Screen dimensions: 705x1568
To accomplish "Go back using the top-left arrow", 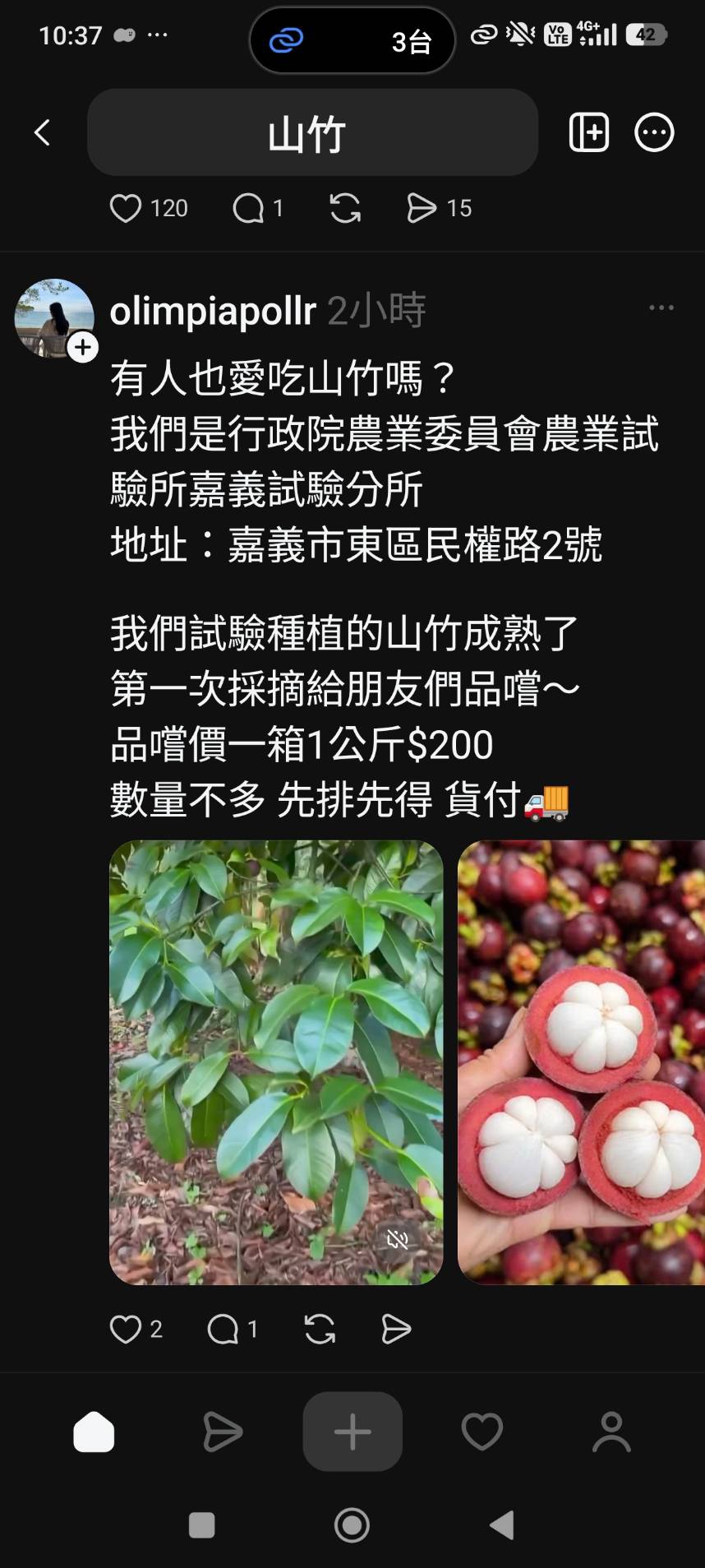I will click(x=42, y=132).
